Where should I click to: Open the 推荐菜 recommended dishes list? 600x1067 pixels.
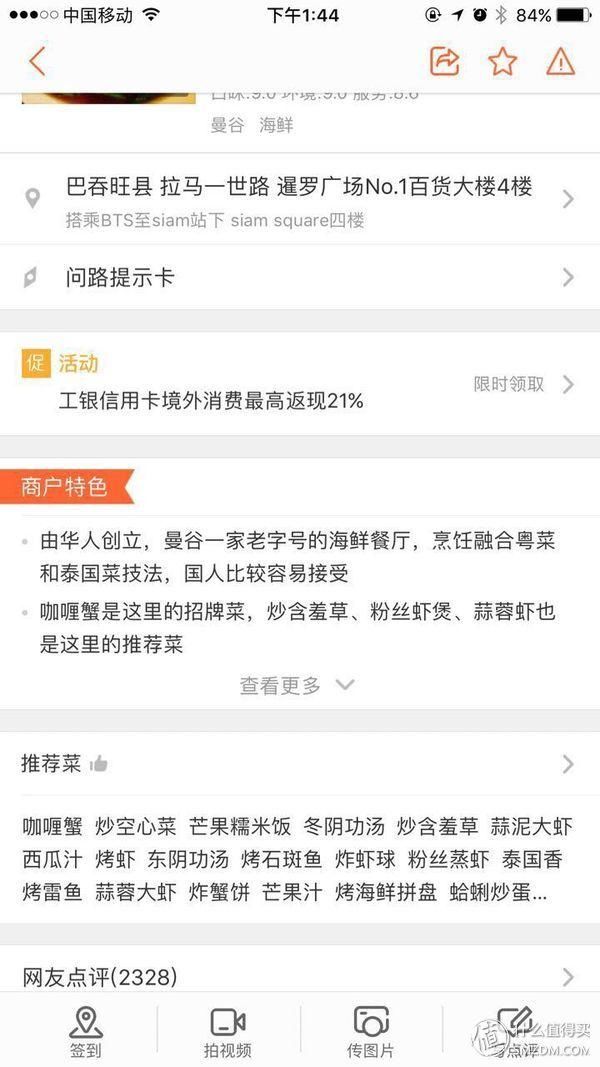click(x=300, y=764)
